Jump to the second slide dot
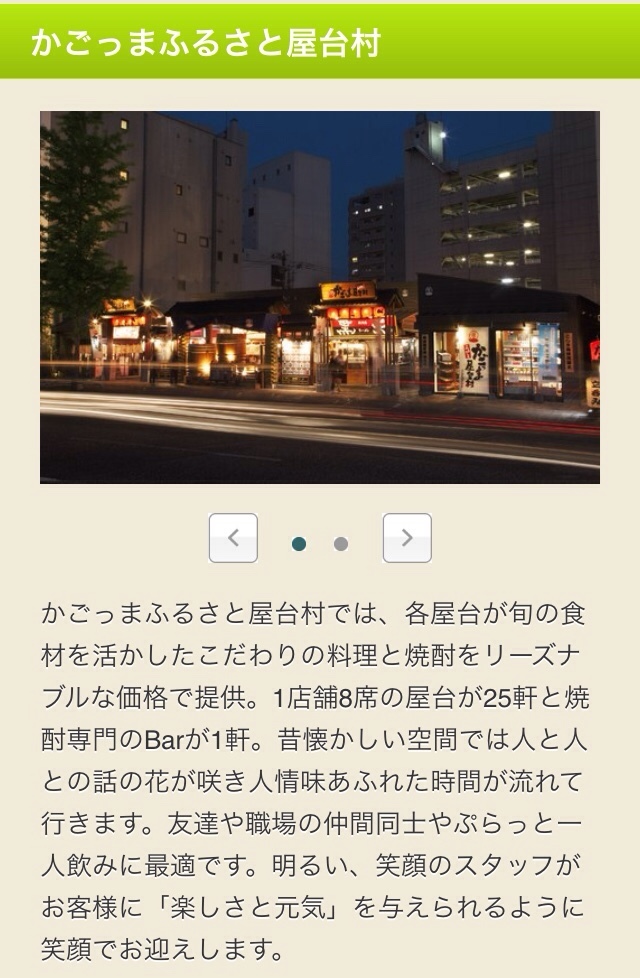The height and width of the screenshot is (978, 640). click(x=341, y=544)
